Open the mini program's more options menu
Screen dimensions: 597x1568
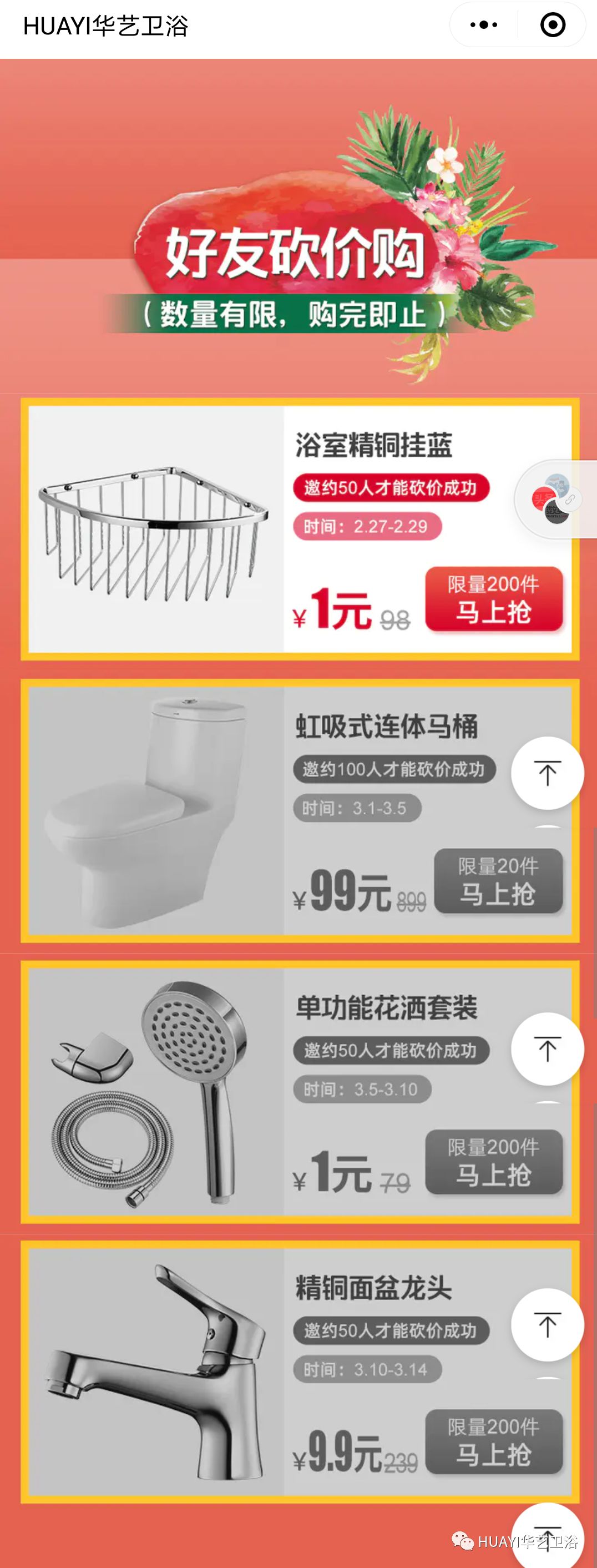tap(484, 25)
